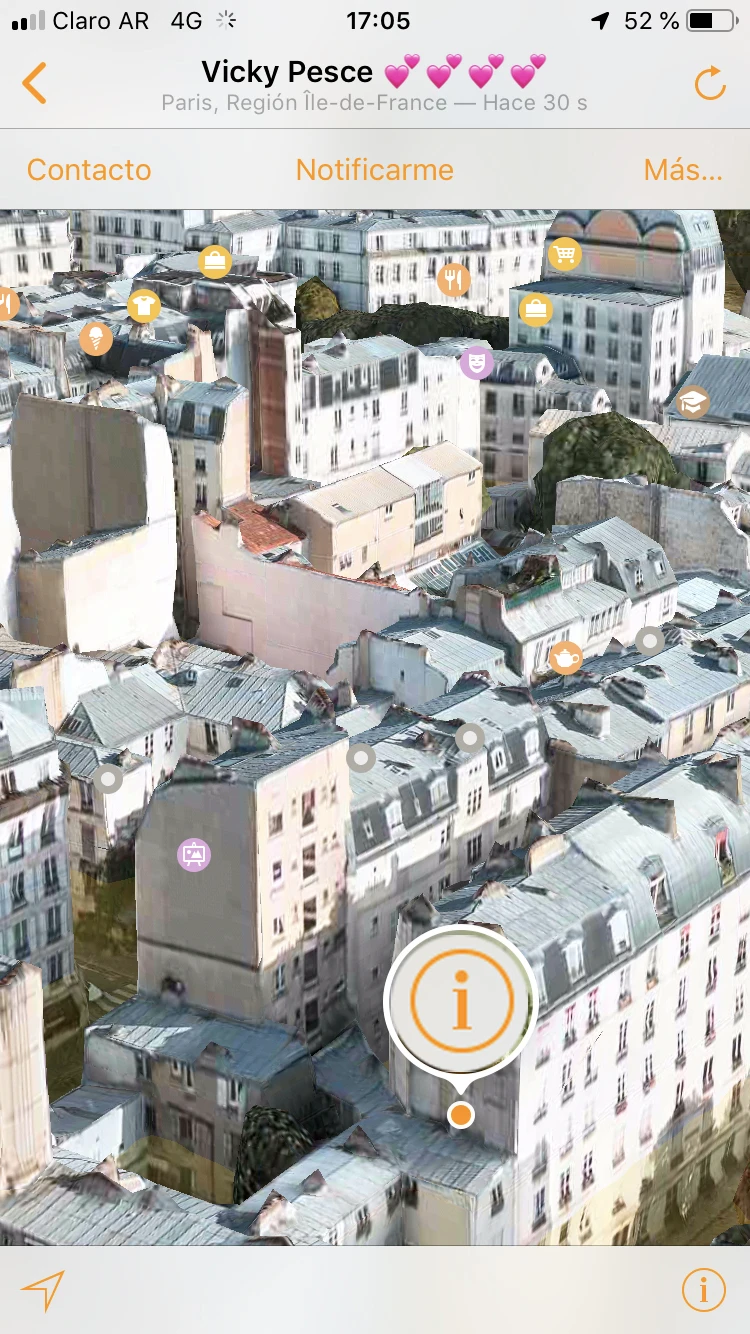Go back using the orange arrow
750x1334 pixels.
coord(35,83)
